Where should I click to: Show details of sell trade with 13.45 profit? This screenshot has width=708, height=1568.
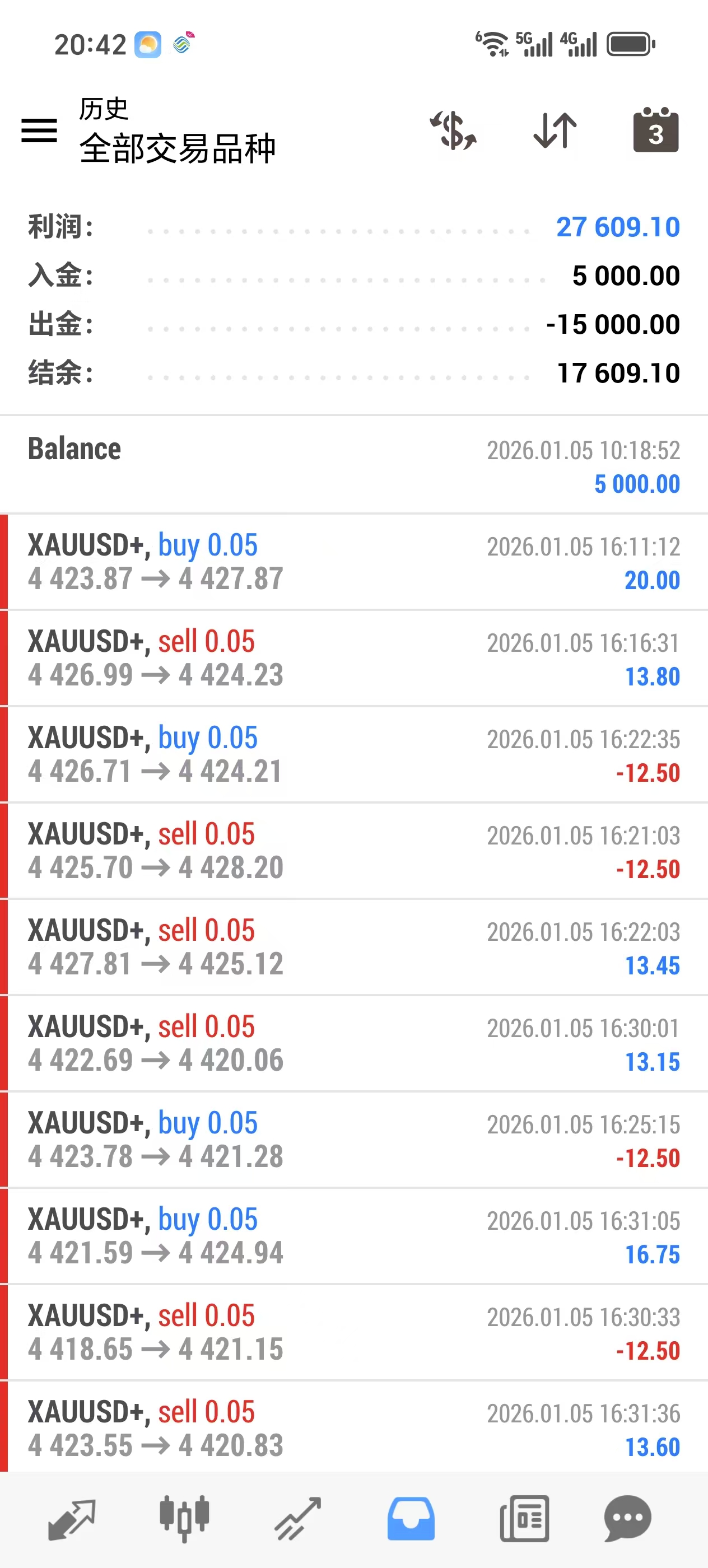(353, 946)
